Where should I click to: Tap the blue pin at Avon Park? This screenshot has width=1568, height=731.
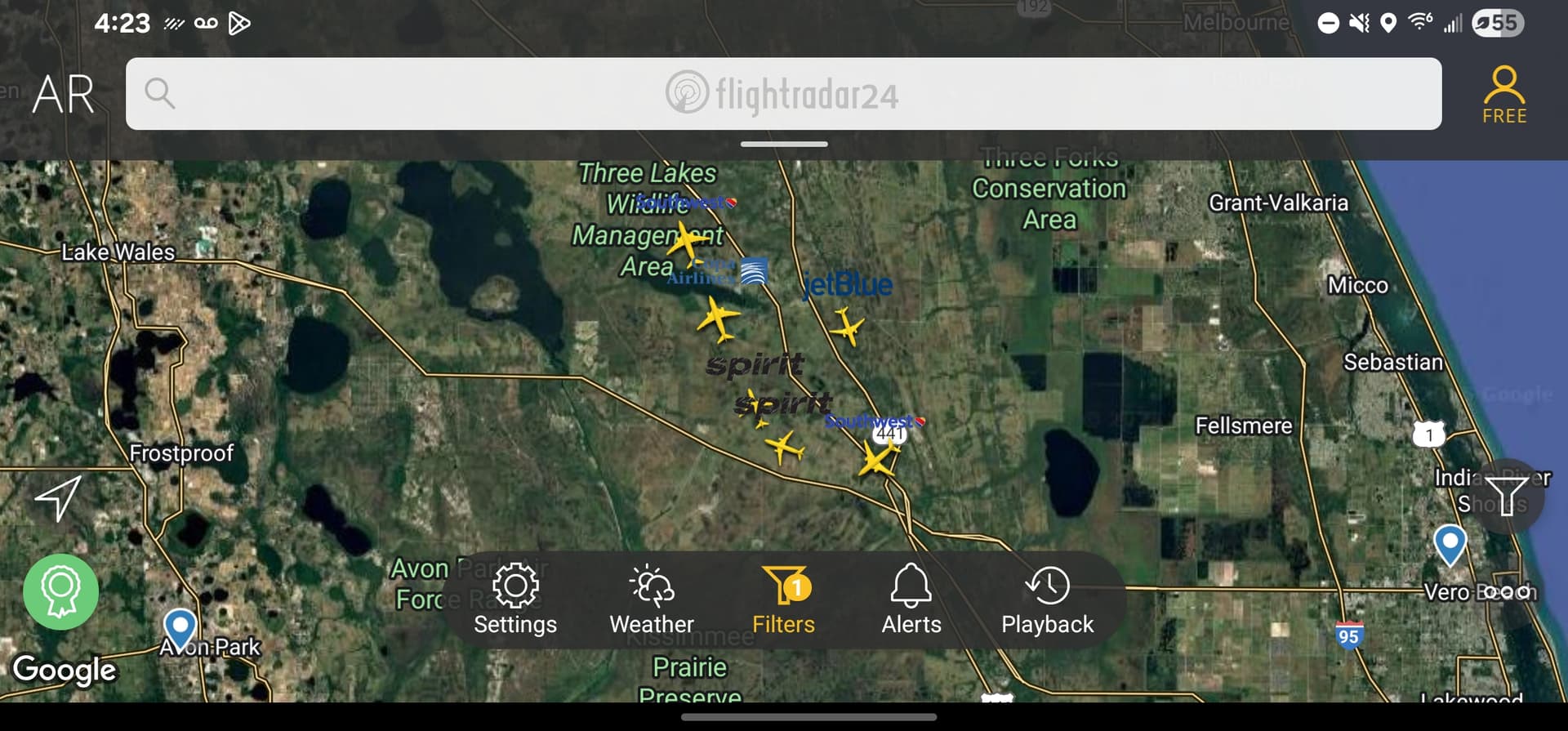click(180, 627)
